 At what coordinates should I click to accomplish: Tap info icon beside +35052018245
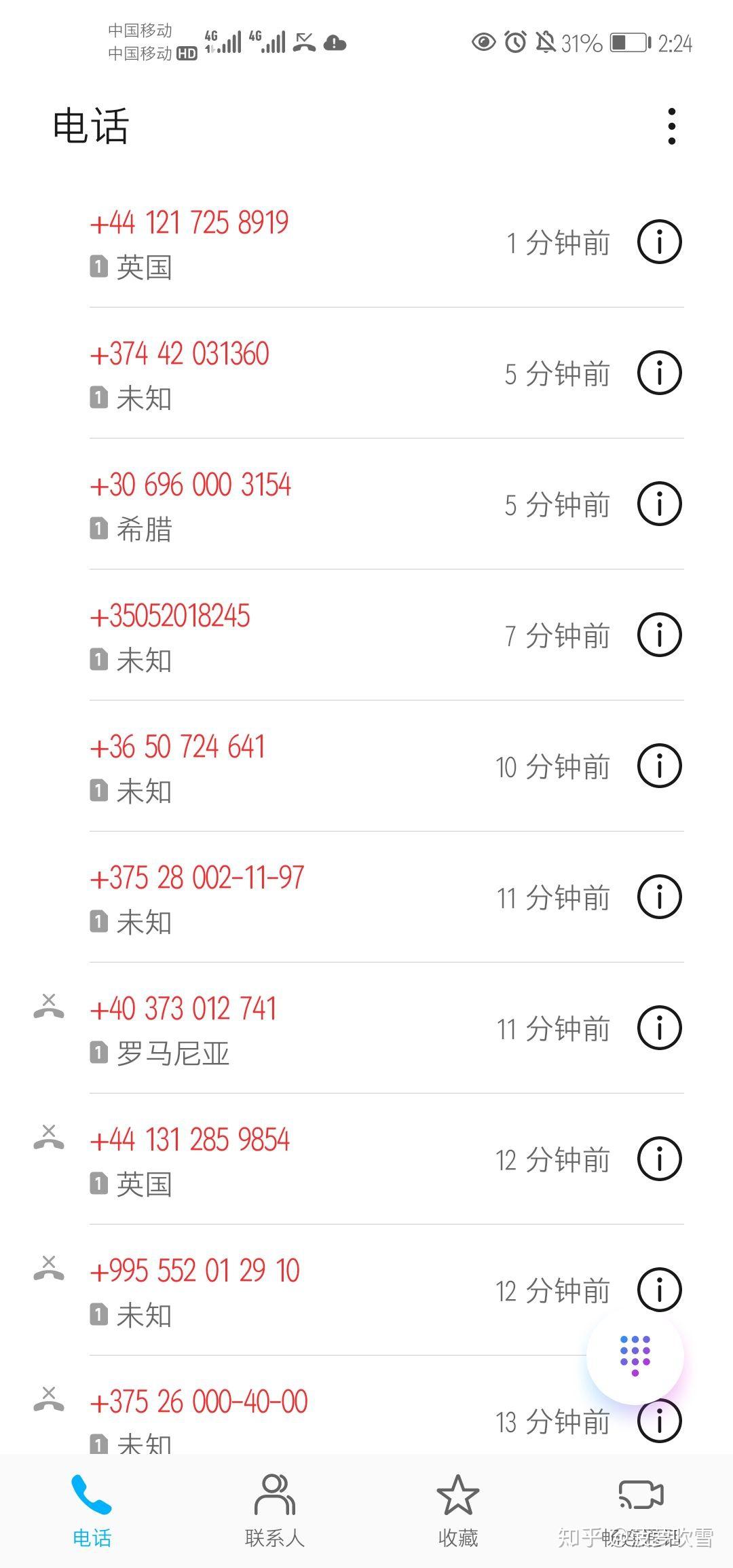click(658, 635)
